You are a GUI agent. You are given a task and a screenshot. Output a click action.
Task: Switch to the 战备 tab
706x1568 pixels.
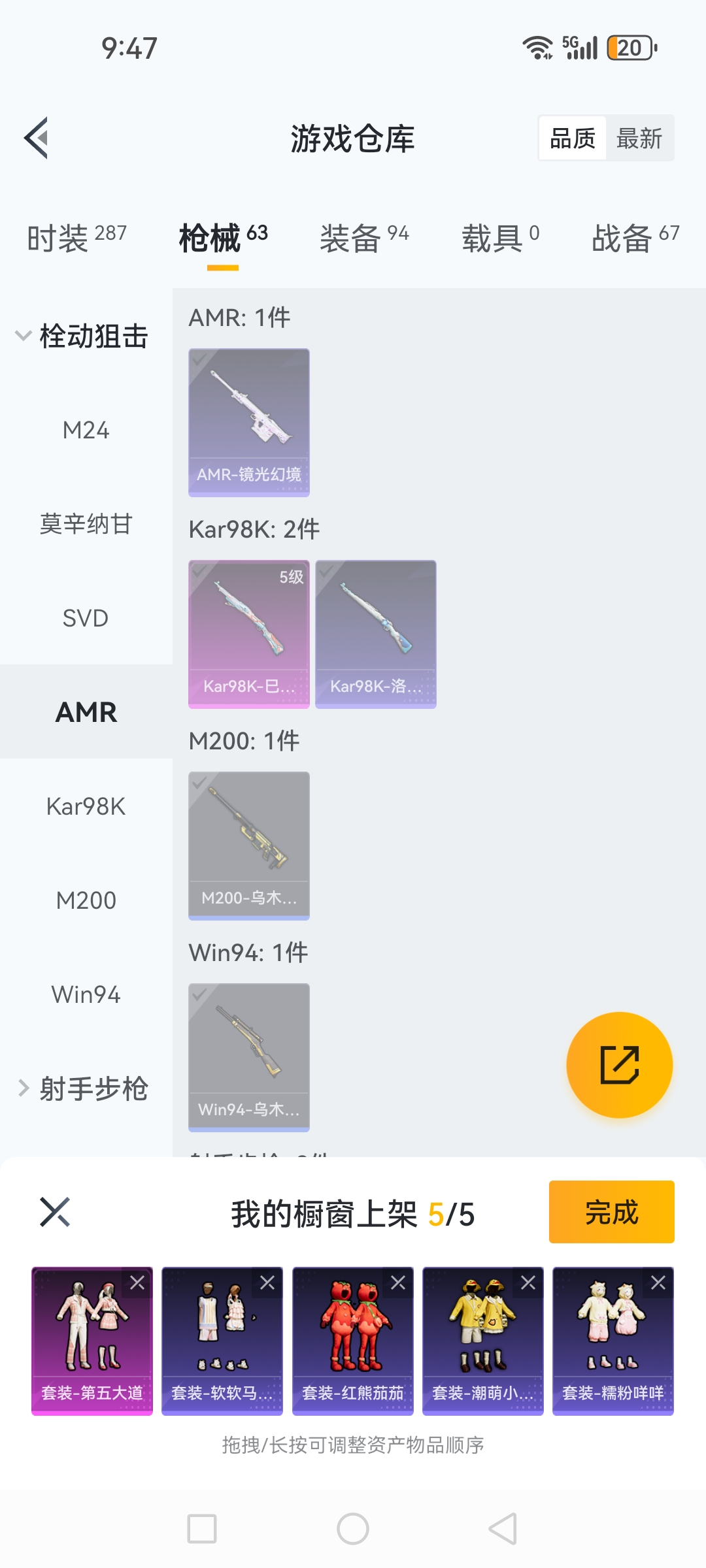pos(635,237)
